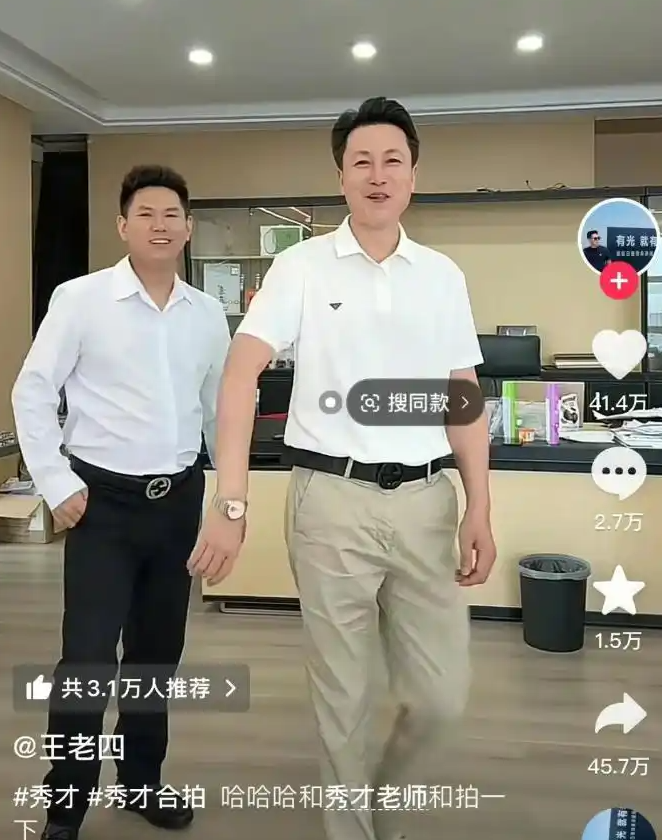Open the comments section
The image size is (662, 840).
(x=619, y=473)
